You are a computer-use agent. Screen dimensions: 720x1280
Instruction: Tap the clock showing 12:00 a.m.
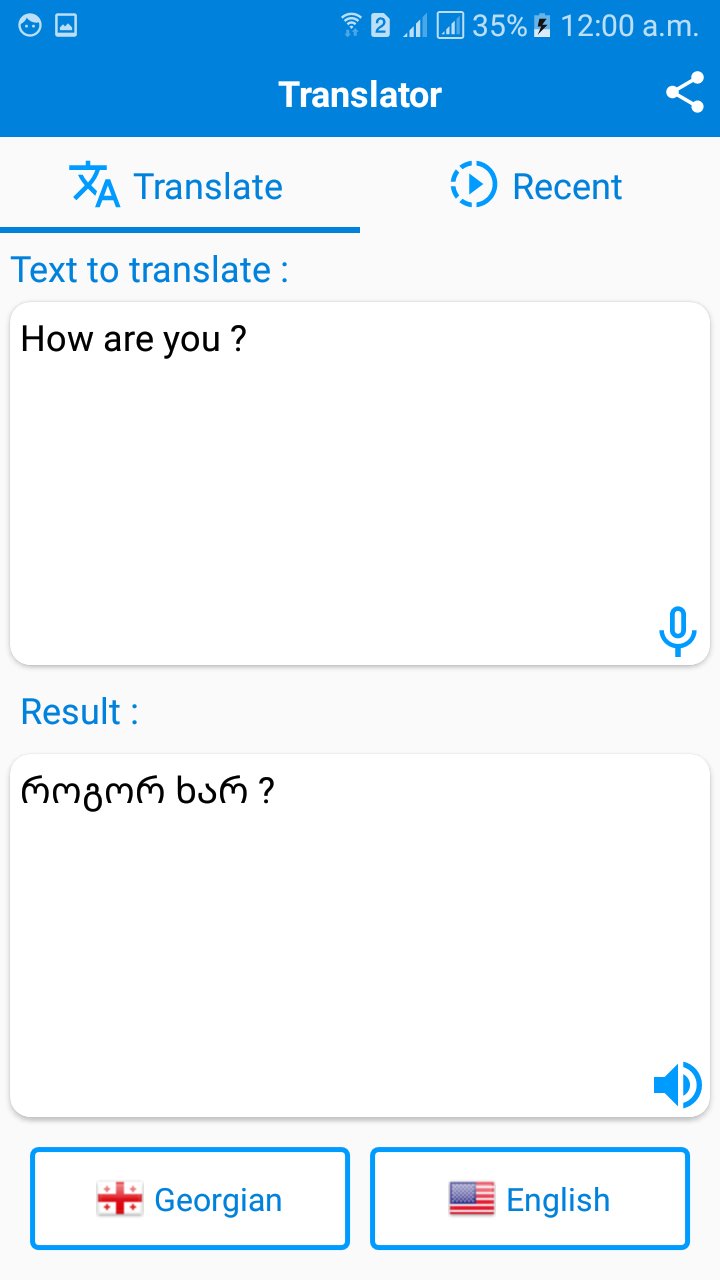click(632, 25)
